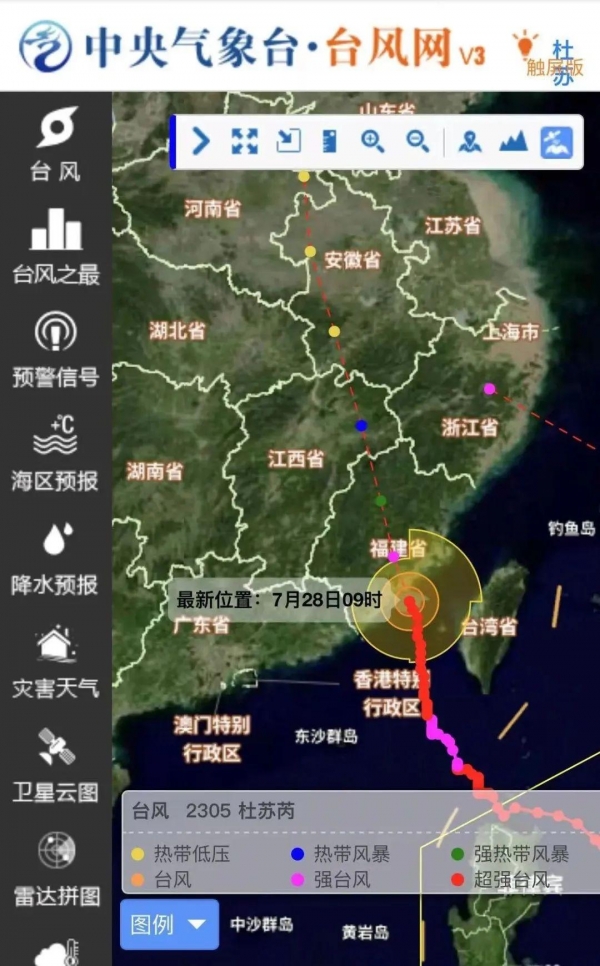Tap the latest typhoon position marker
600x966 pixels.
tap(411, 602)
